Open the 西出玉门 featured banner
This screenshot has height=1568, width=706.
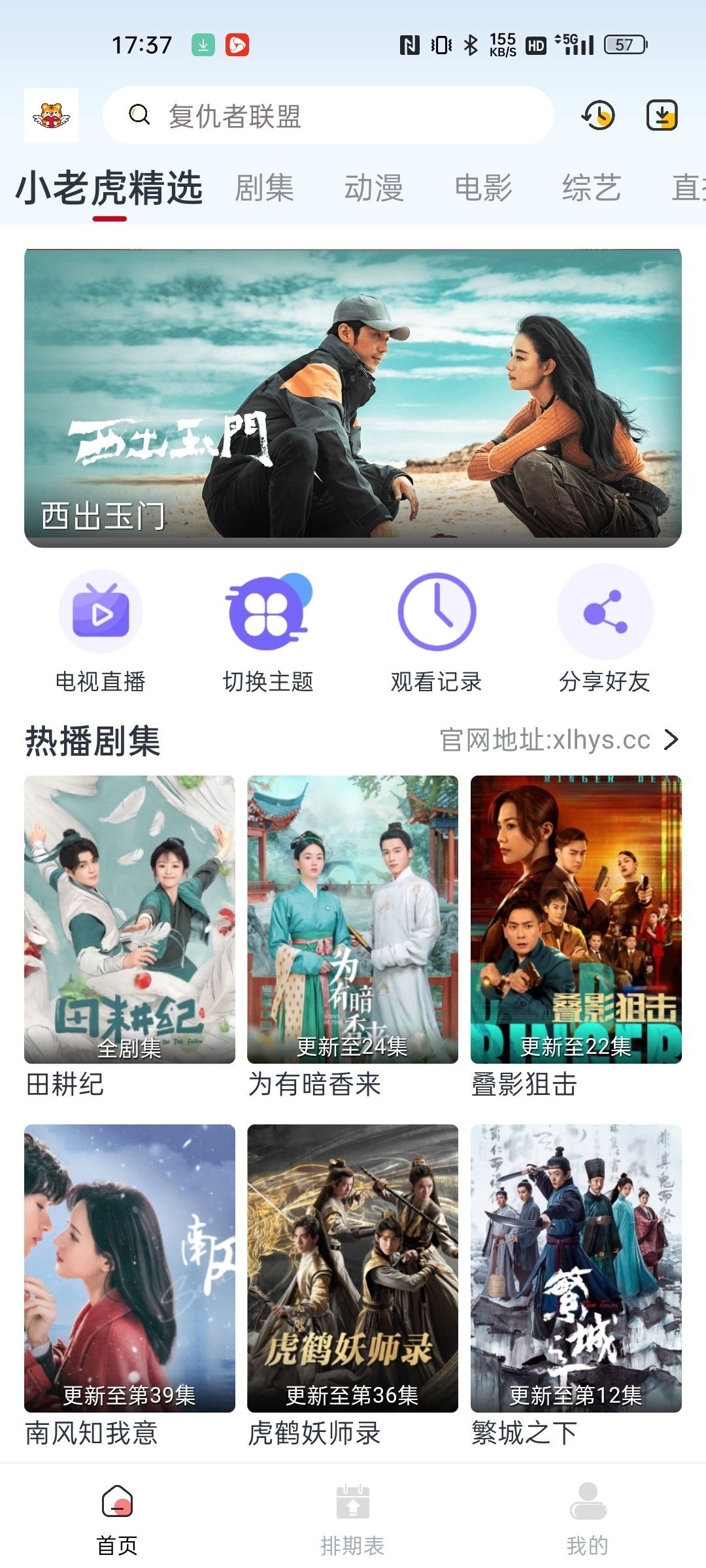pos(353,397)
